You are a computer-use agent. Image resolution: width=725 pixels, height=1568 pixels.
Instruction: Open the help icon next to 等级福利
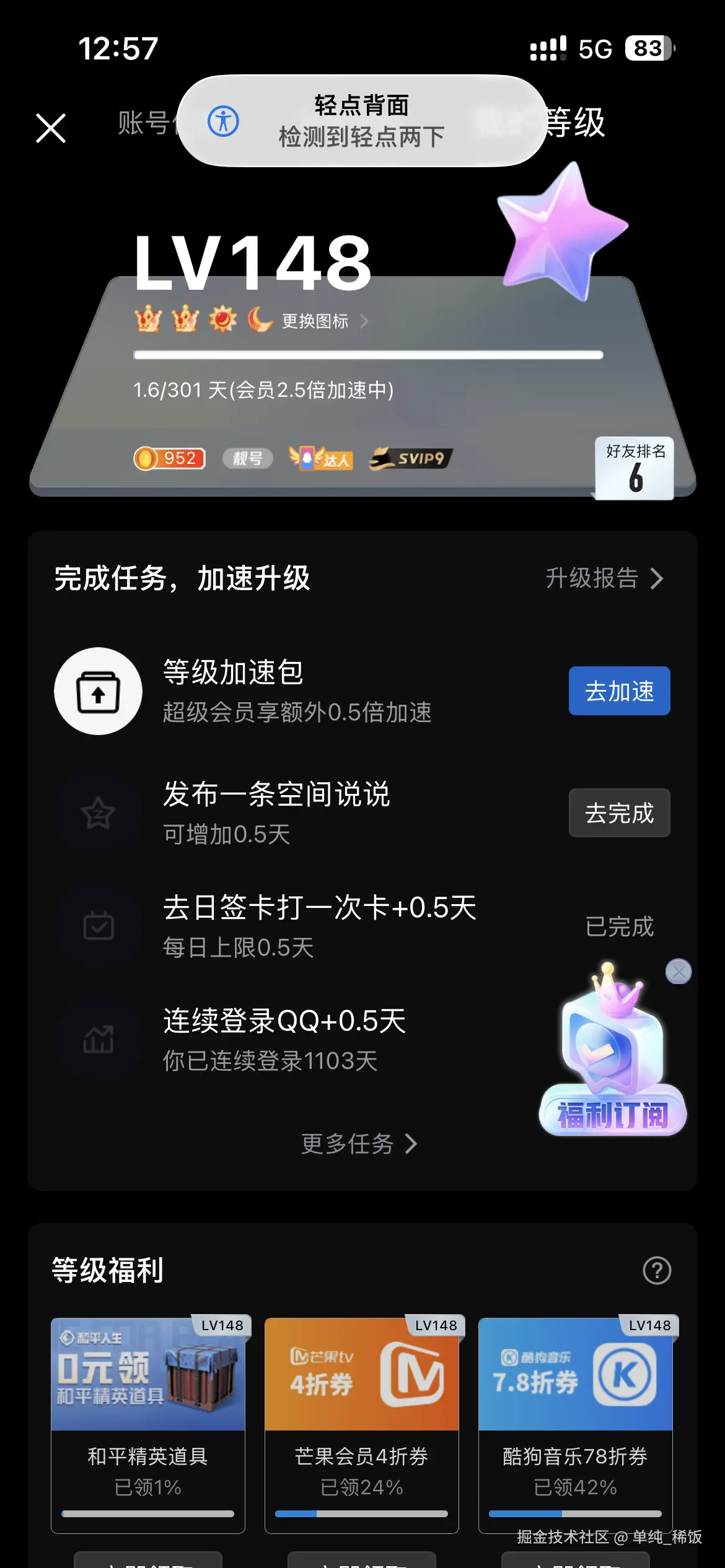(x=657, y=1270)
